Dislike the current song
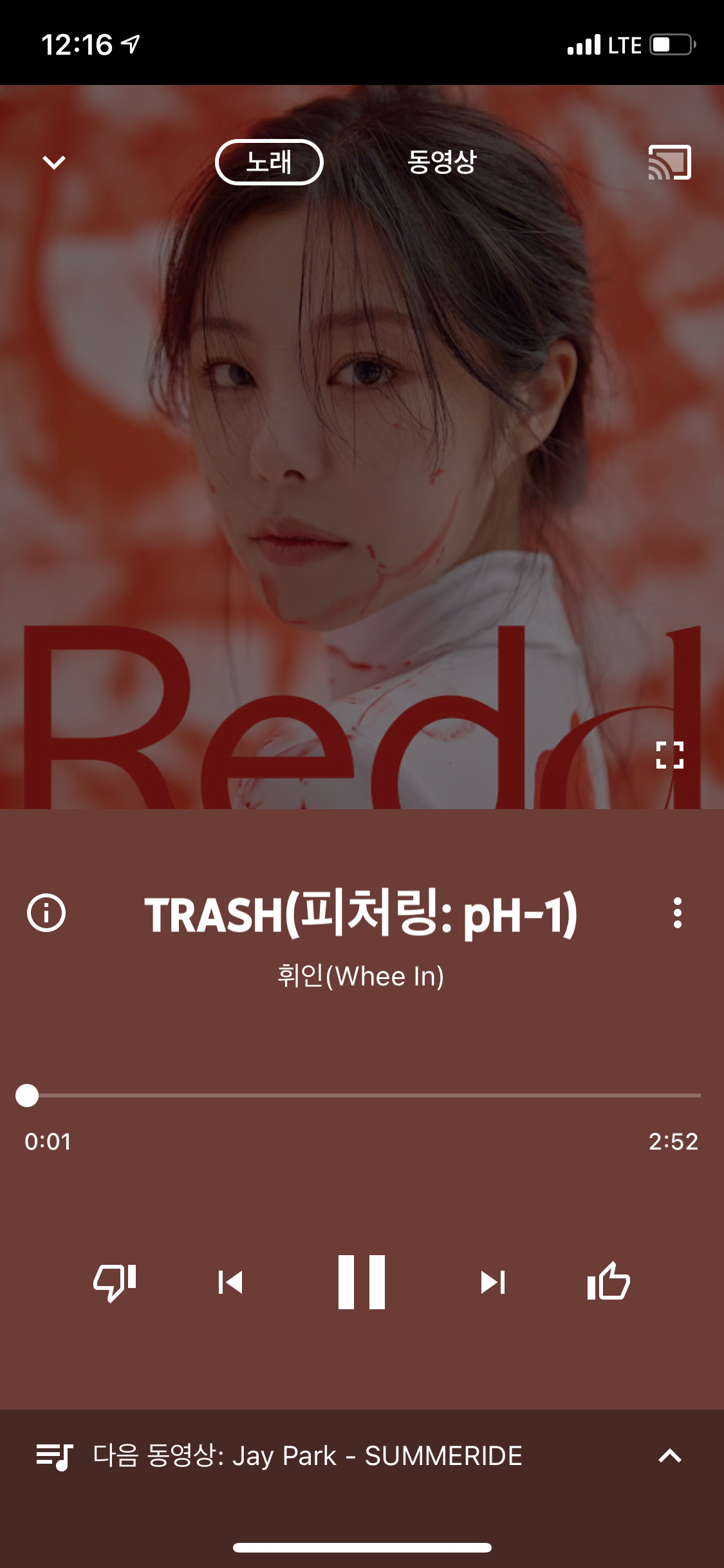 point(115,1282)
